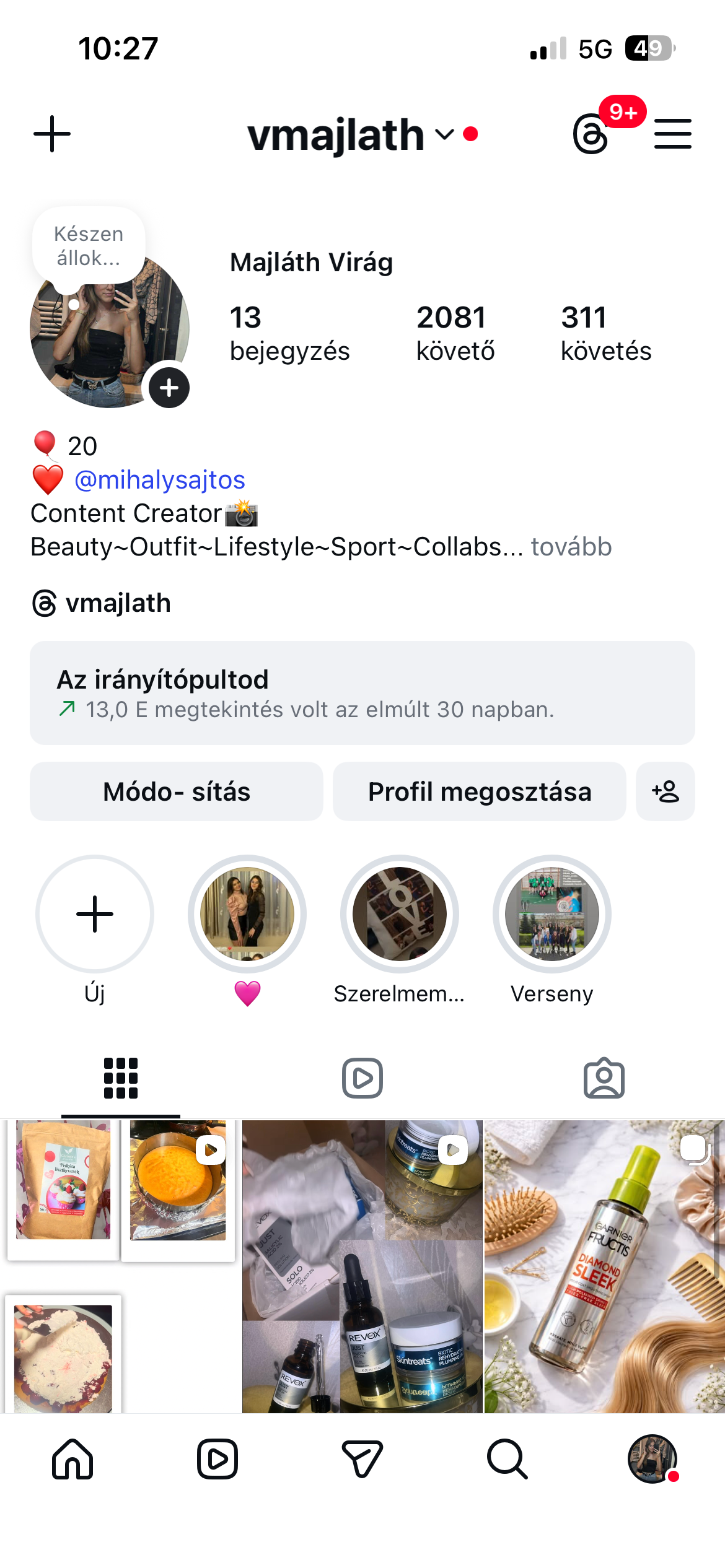
Task: Select the posts grid tab
Action: (120, 1077)
